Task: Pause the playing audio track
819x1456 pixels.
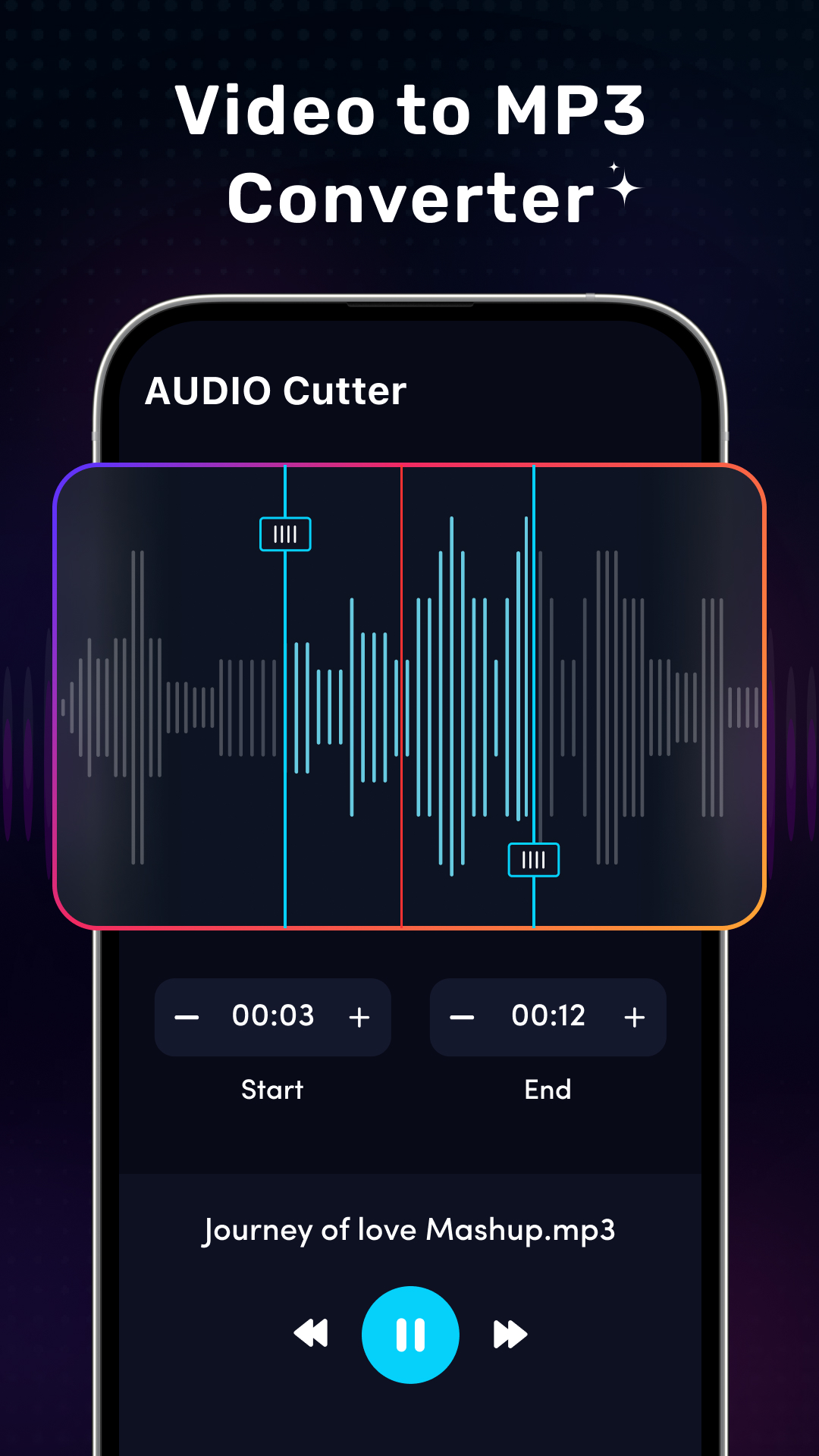Action: click(409, 1335)
